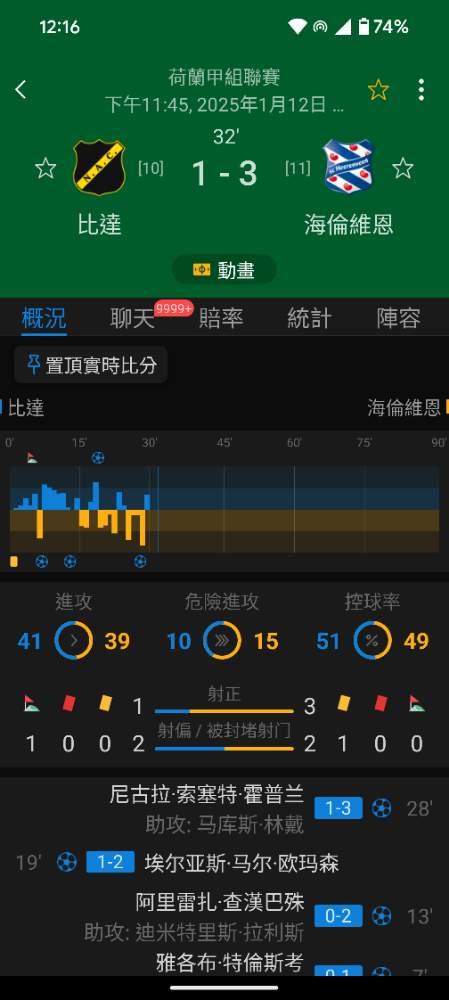
Task: Star the home team 比達
Action: 45,168
